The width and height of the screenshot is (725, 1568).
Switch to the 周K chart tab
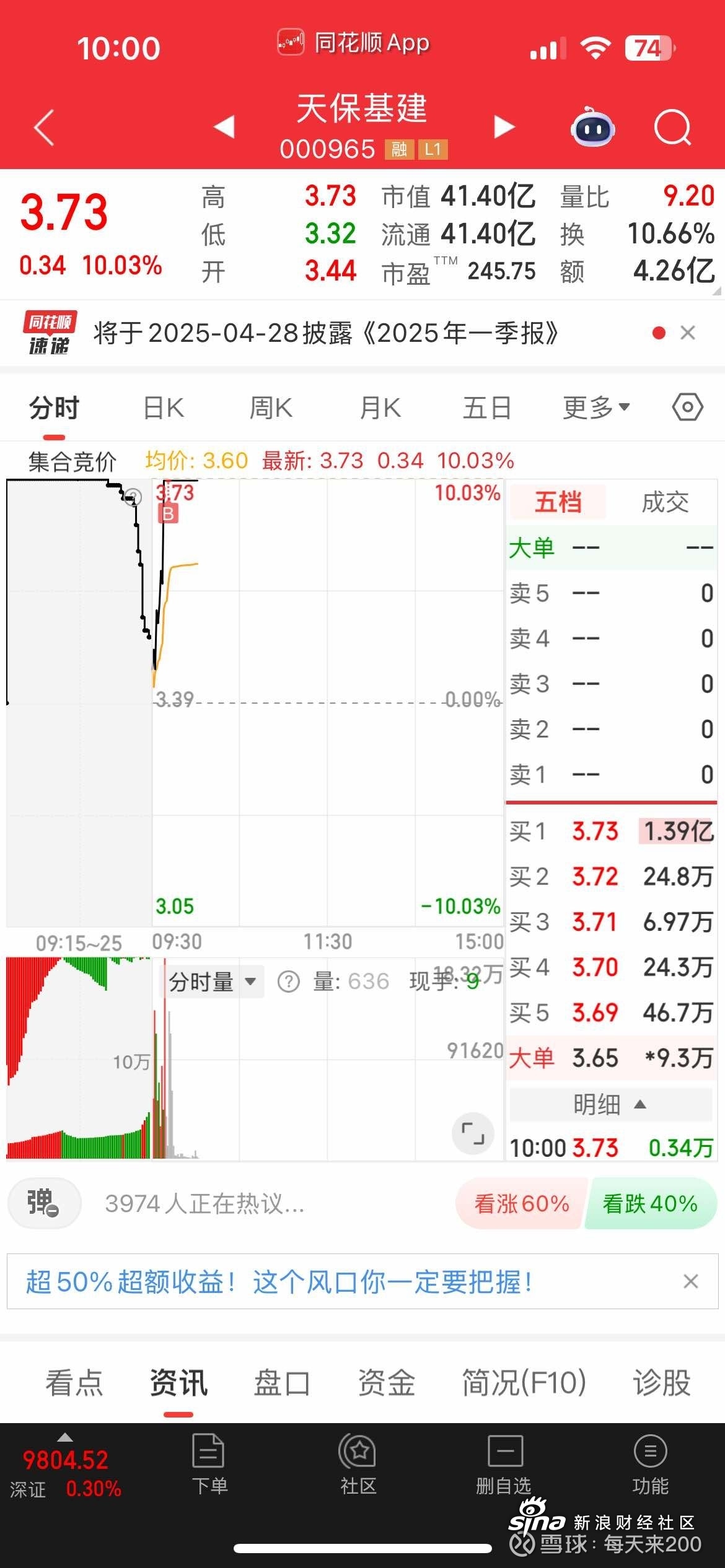coord(271,408)
